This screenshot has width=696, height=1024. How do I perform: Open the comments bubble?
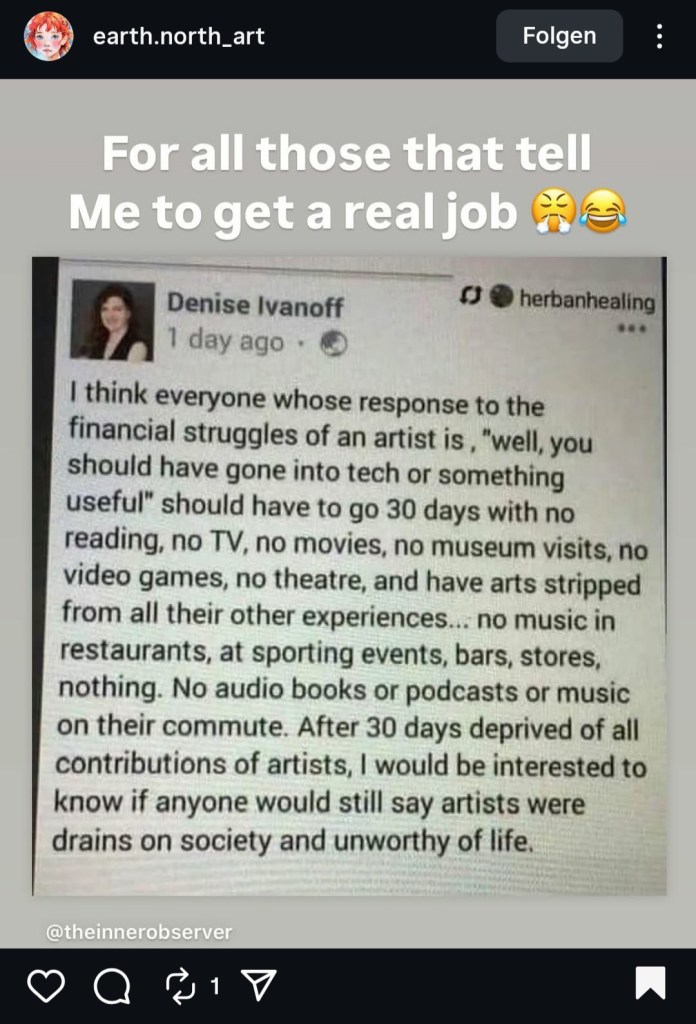pyautogui.click(x=111, y=986)
